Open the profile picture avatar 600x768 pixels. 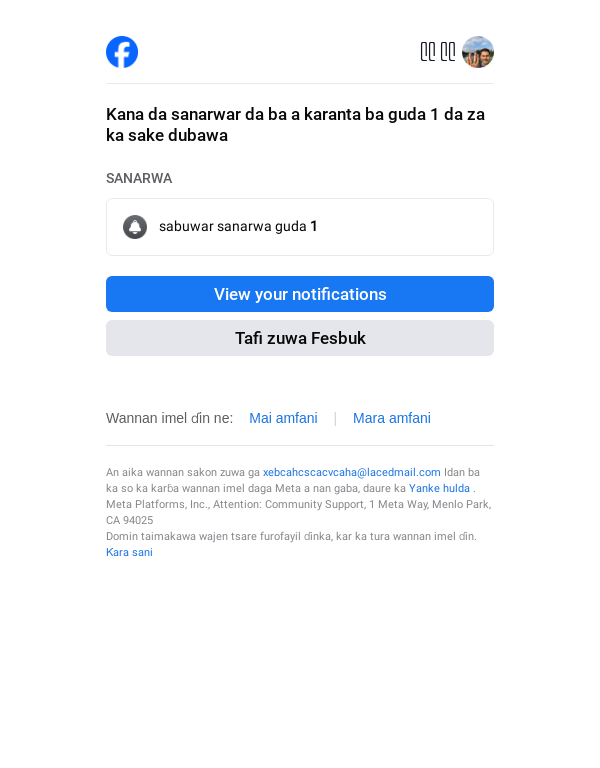coord(478,52)
